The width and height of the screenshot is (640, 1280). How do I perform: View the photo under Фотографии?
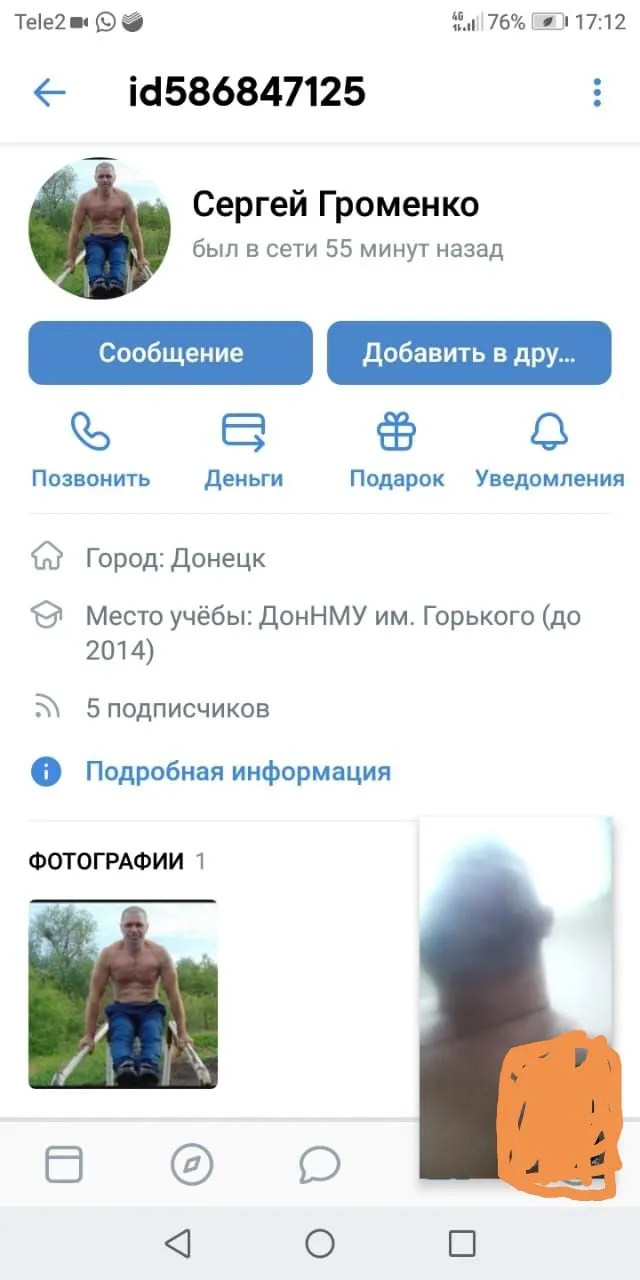point(123,994)
